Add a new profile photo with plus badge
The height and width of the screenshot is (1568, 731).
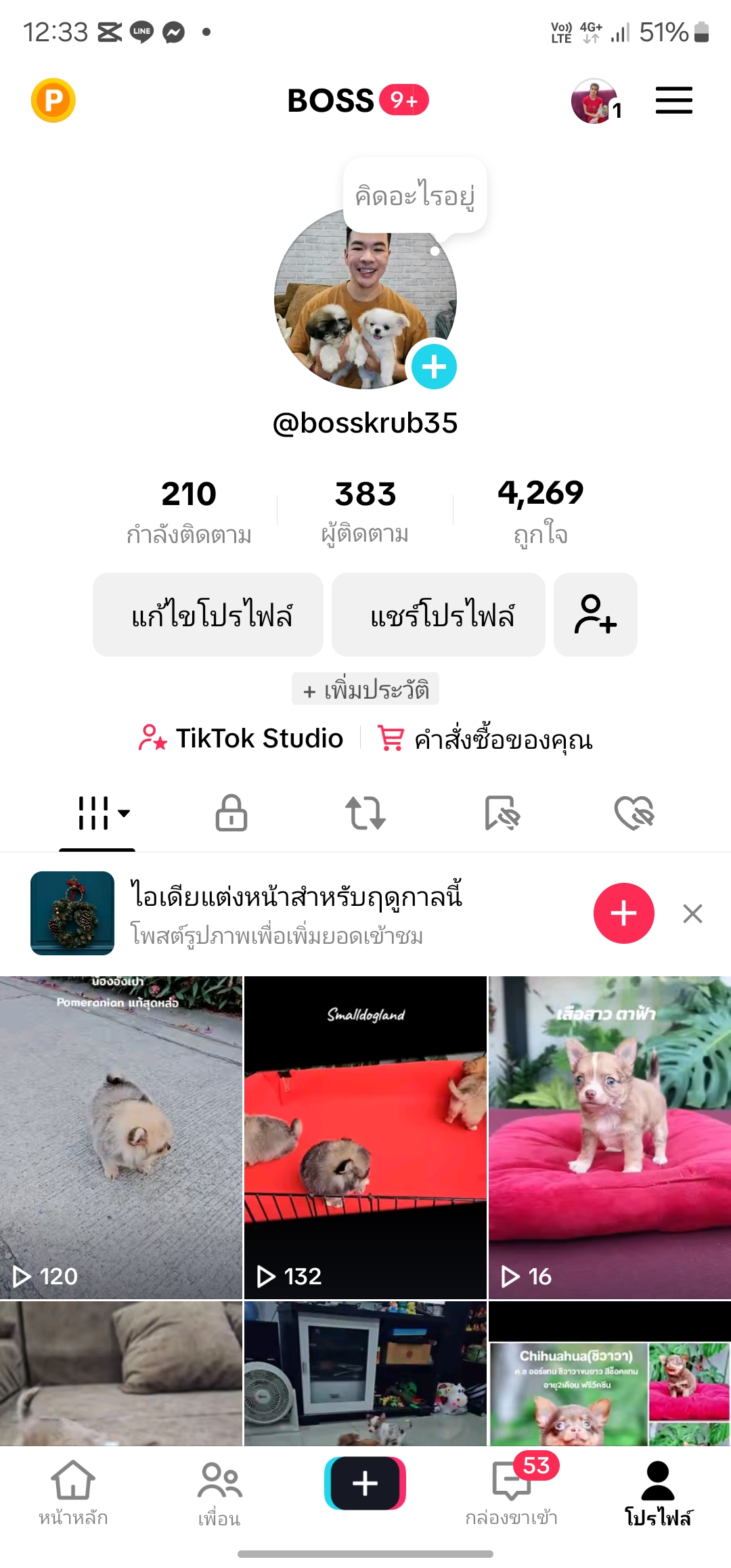(434, 367)
